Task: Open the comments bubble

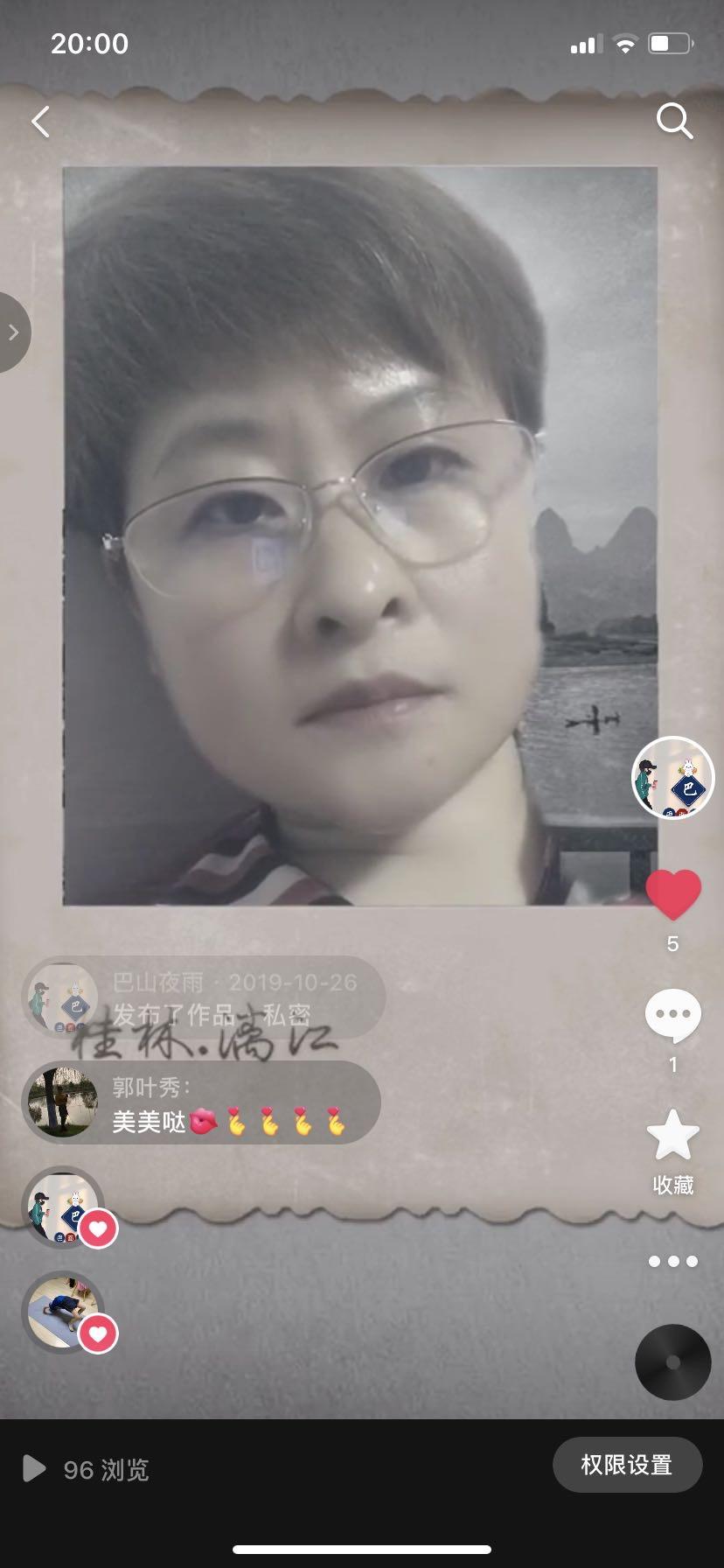Action: click(x=672, y=1015)
